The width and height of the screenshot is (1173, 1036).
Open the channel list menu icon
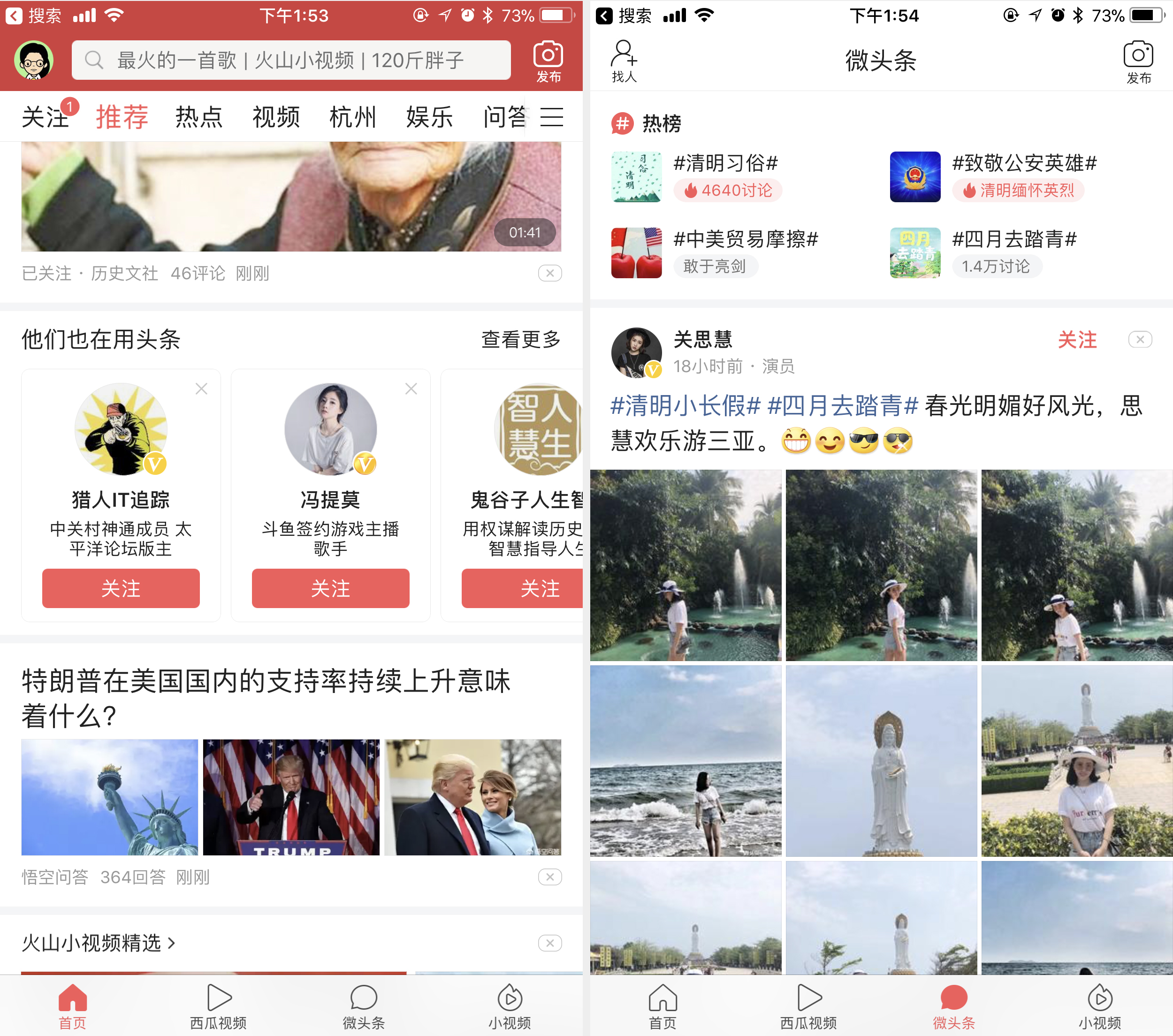[x=551, y=117]
